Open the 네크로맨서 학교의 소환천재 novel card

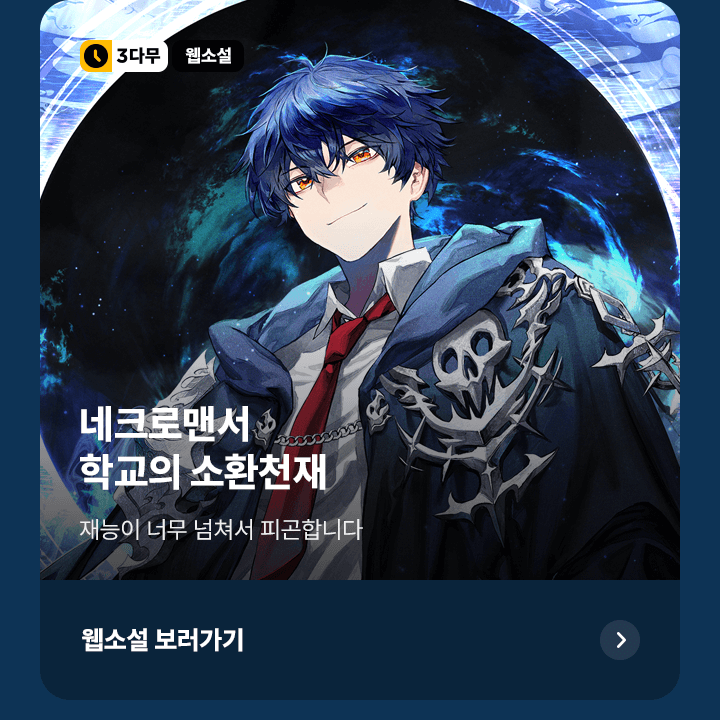360,300
